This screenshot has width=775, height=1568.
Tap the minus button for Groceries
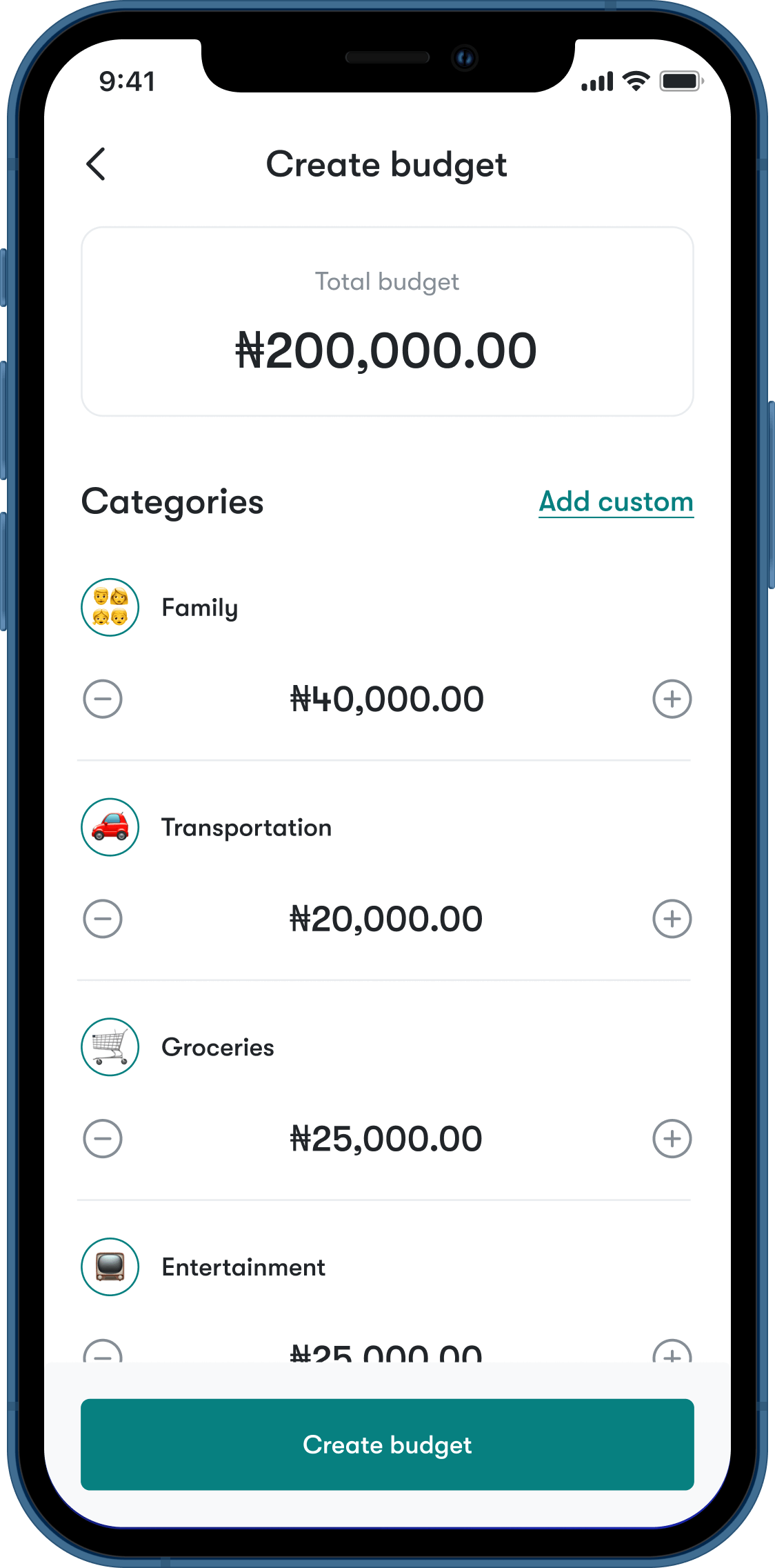click(x=103, y=1138)
